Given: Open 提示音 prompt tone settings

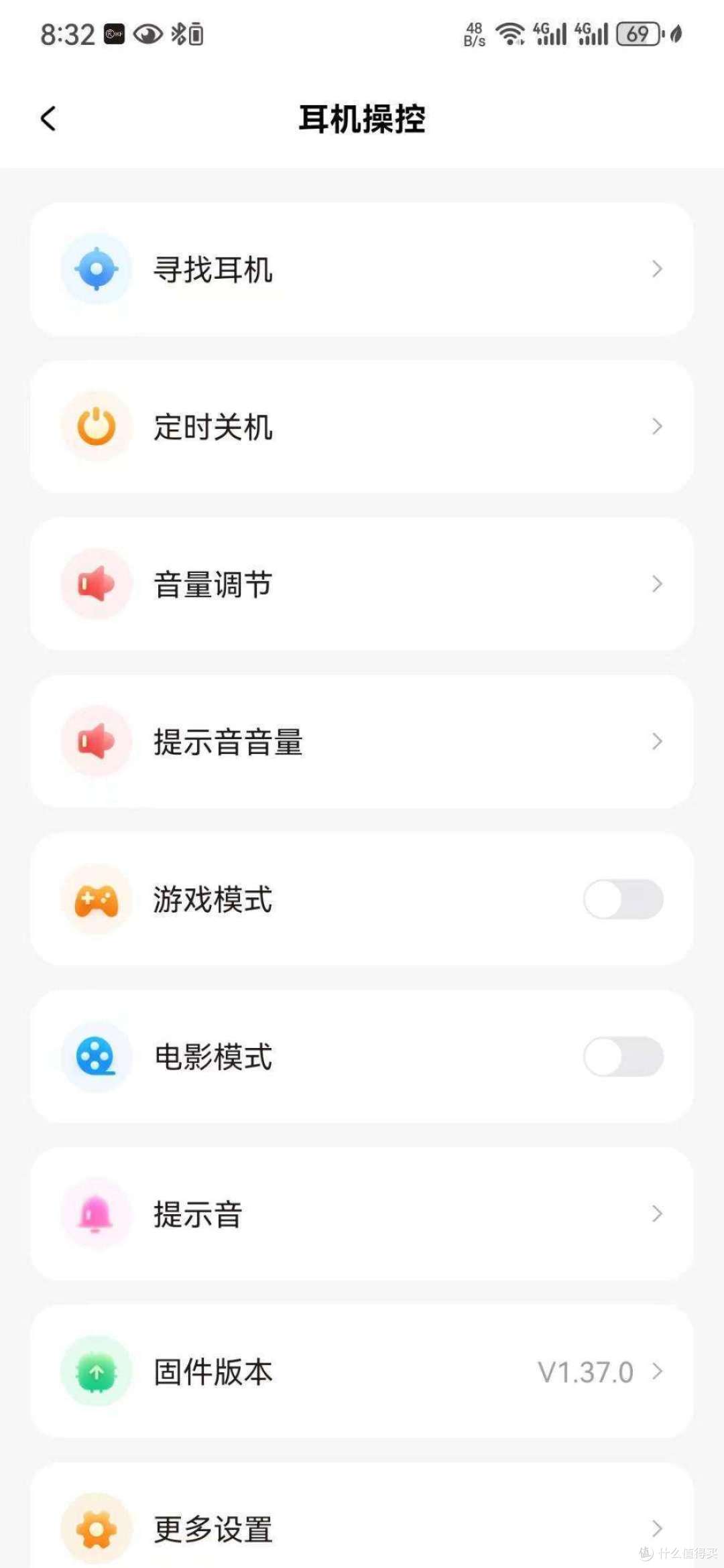Looking at the screenshot, I should (362, 1214).
